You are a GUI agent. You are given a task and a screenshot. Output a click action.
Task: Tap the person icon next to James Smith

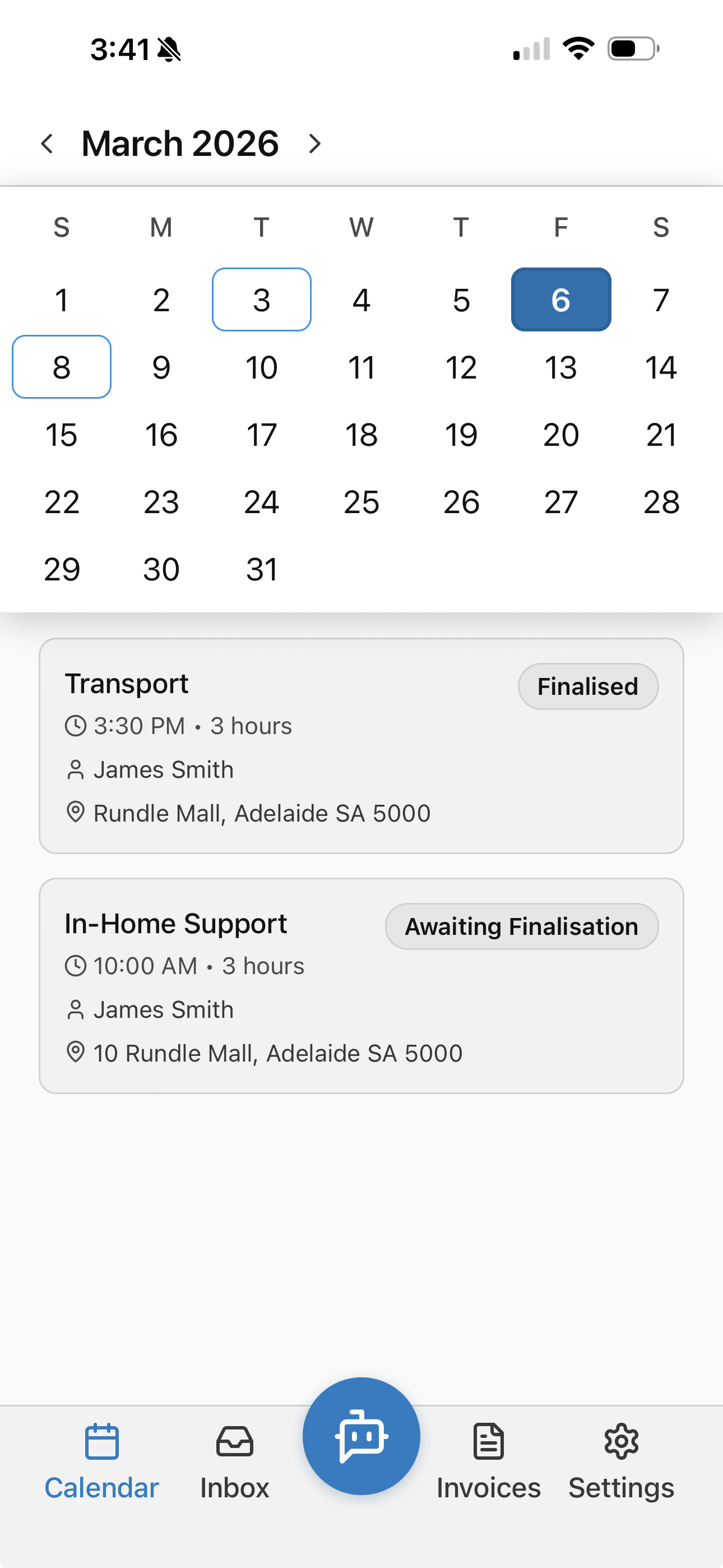[76, 769]
